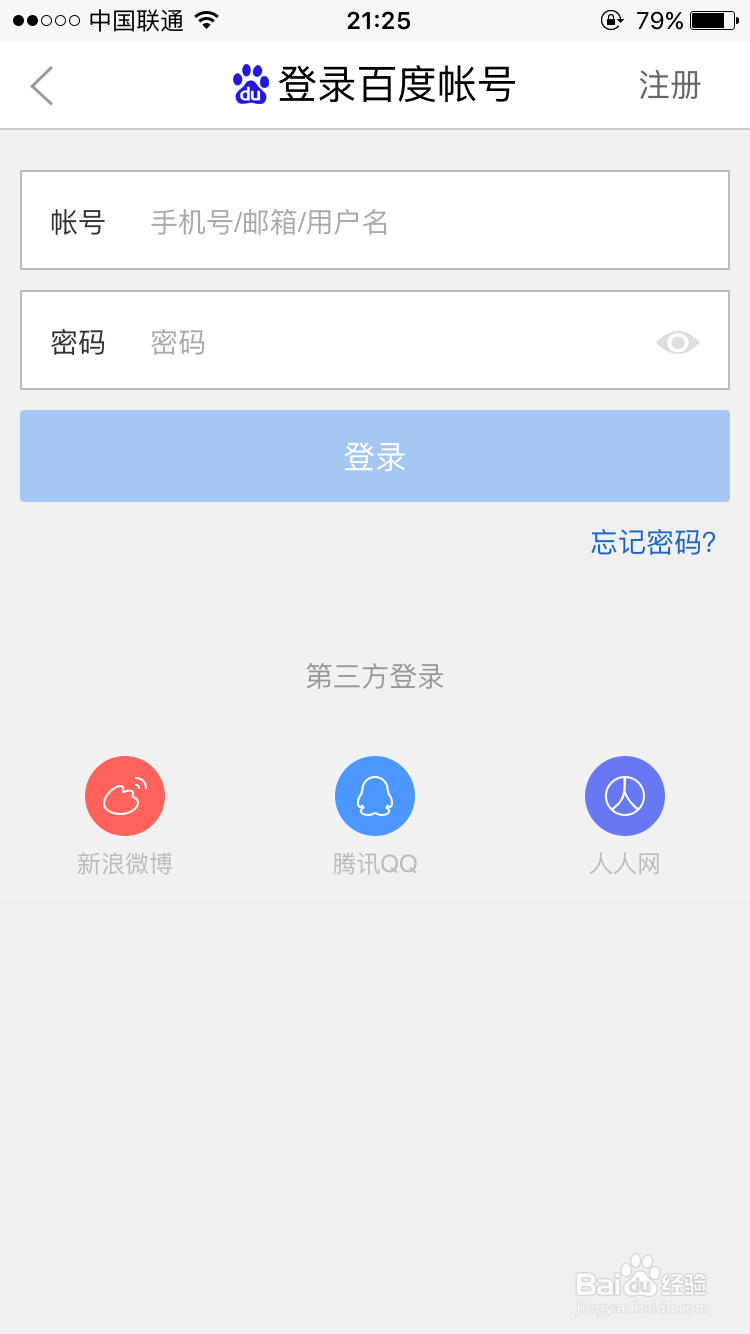Toggle password visibility with eye icon

click(x=677, y=342)
